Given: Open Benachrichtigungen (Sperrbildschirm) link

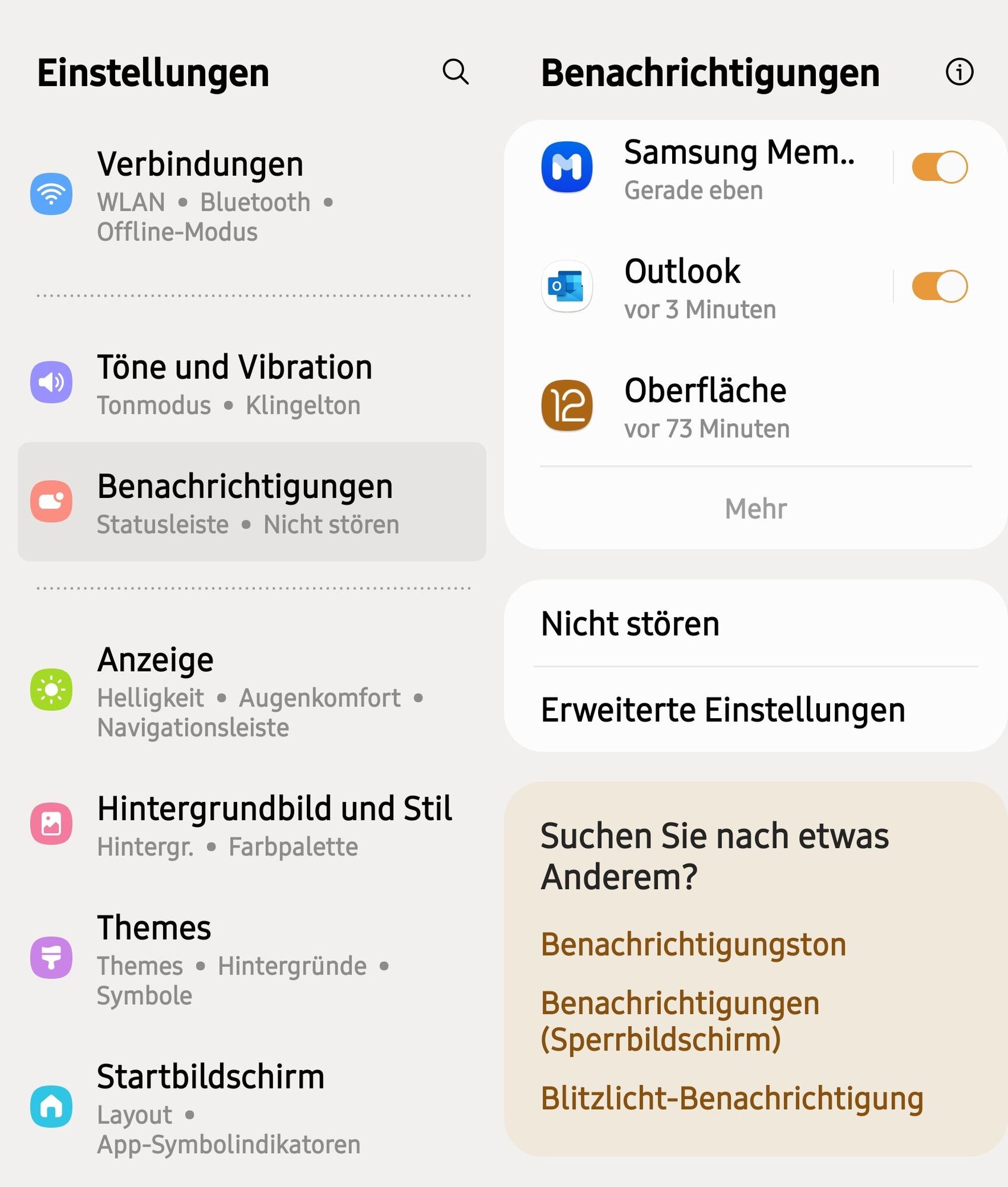Looking at the screenshot, I should (x=680, y=1021).
